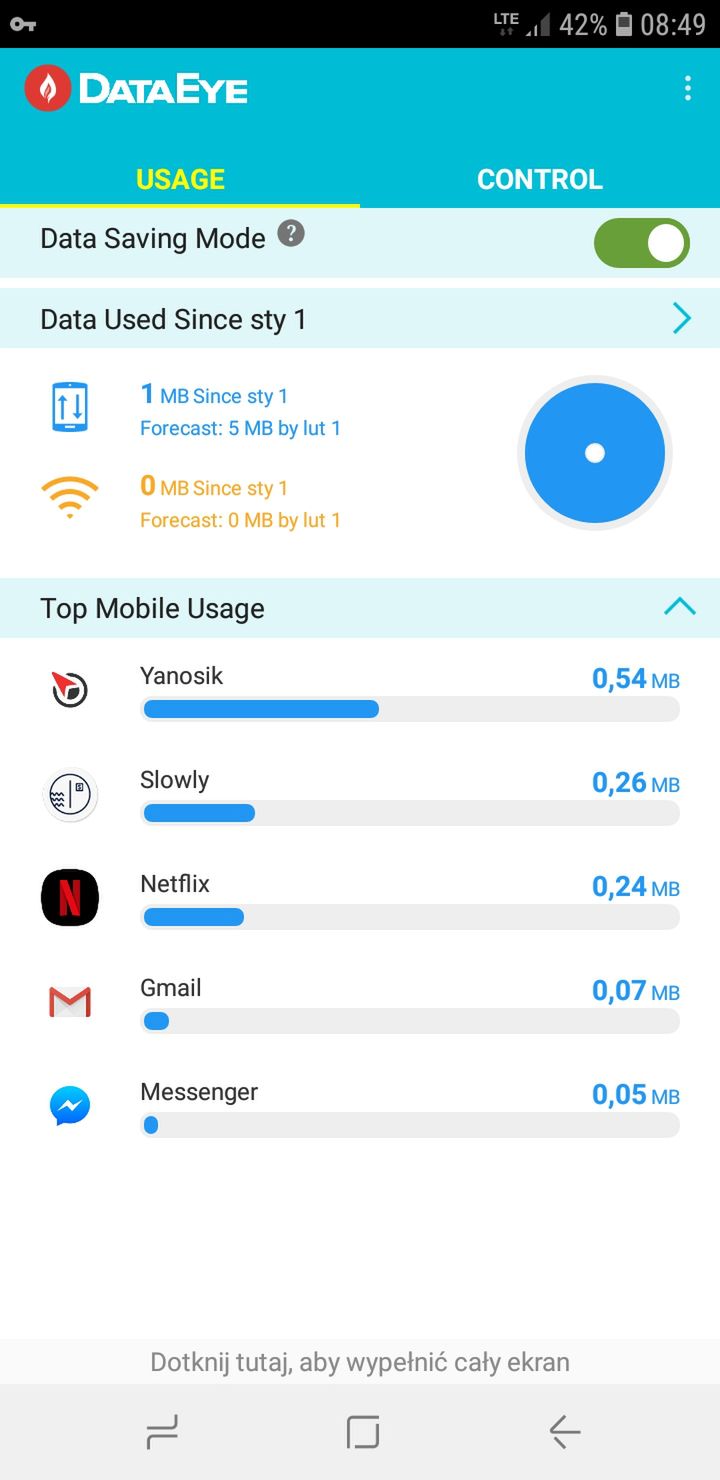Open Slowly usage details
This screenshot has width=720, height=1480.
[360, 794]
